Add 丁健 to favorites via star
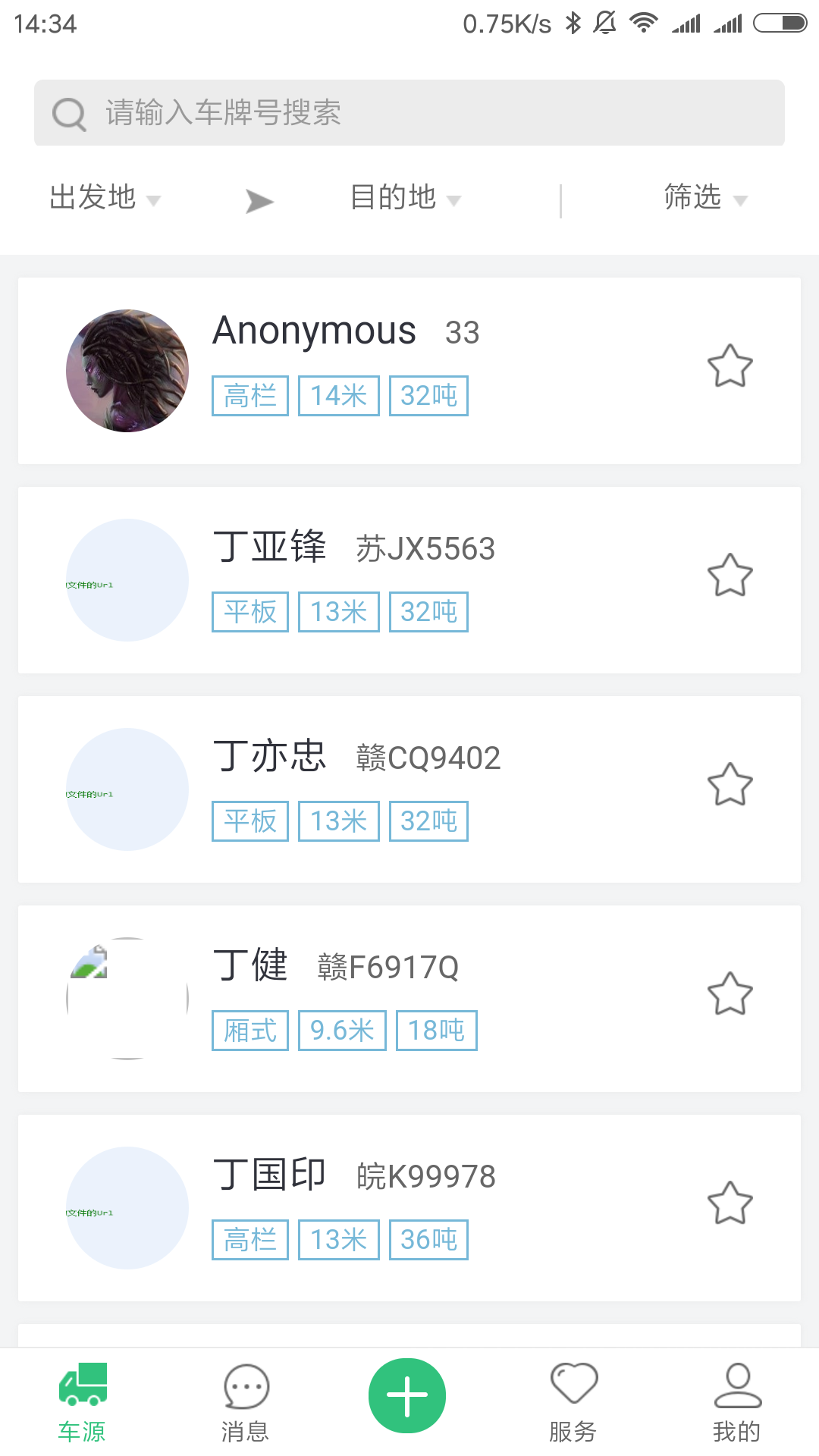Viewport: 819px width, 1456px height. pyautogui.click(x=730, y=994)
